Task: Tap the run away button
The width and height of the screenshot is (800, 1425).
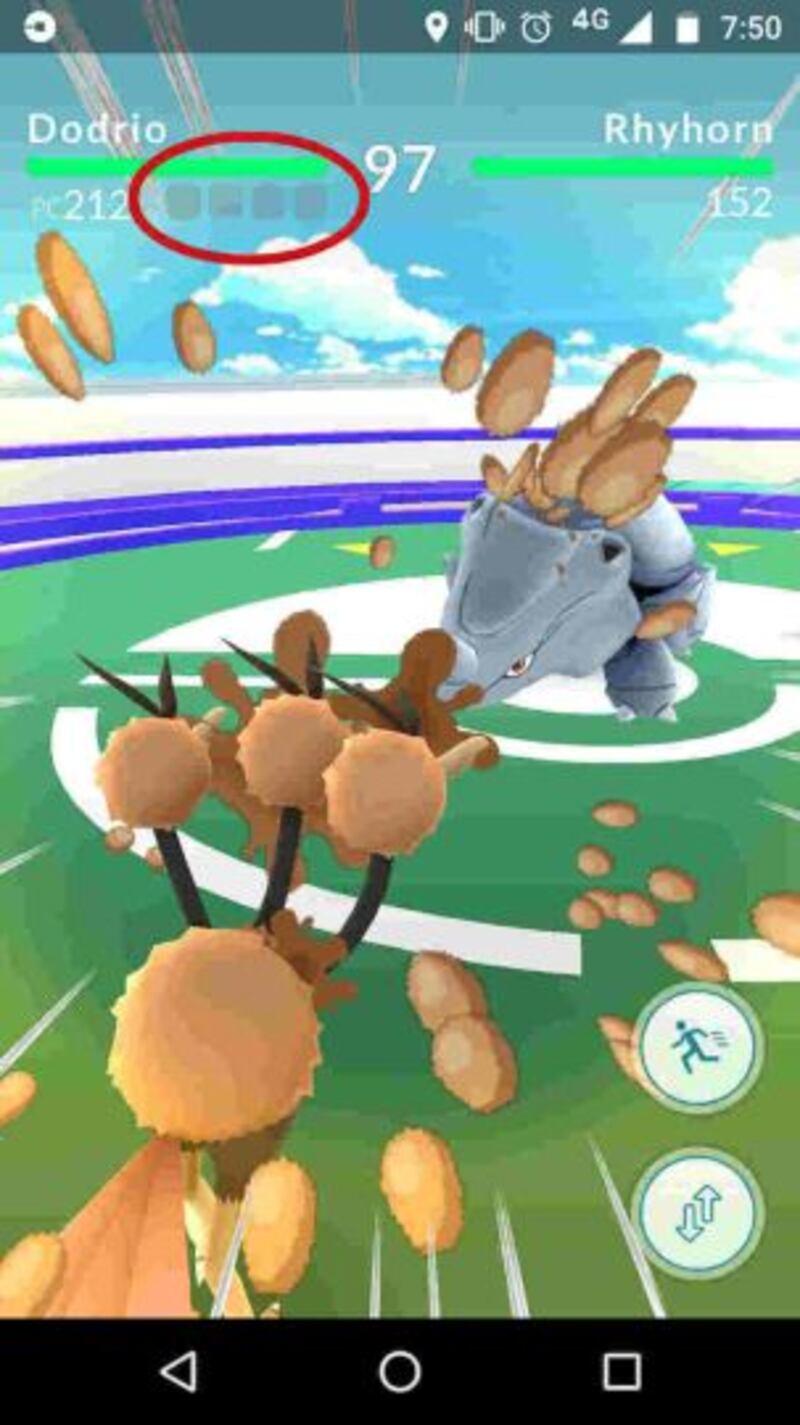Action: point(699,1048)
